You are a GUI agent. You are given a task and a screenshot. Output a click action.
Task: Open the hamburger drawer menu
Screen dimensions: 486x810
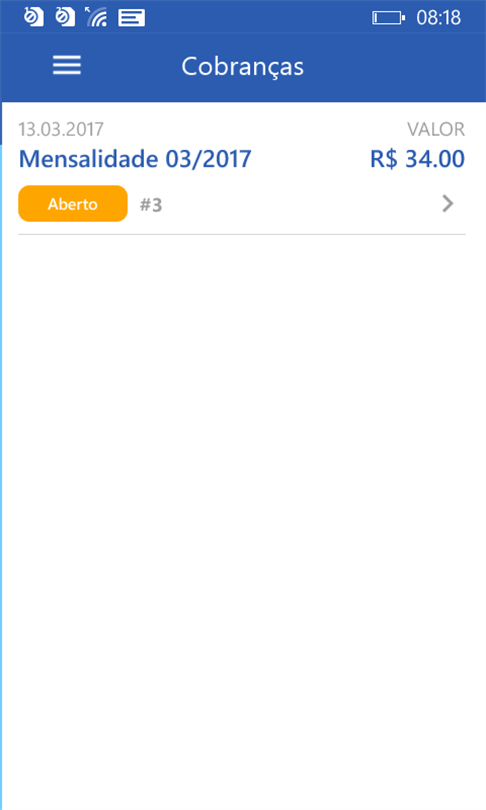click(x=67, y=66)
